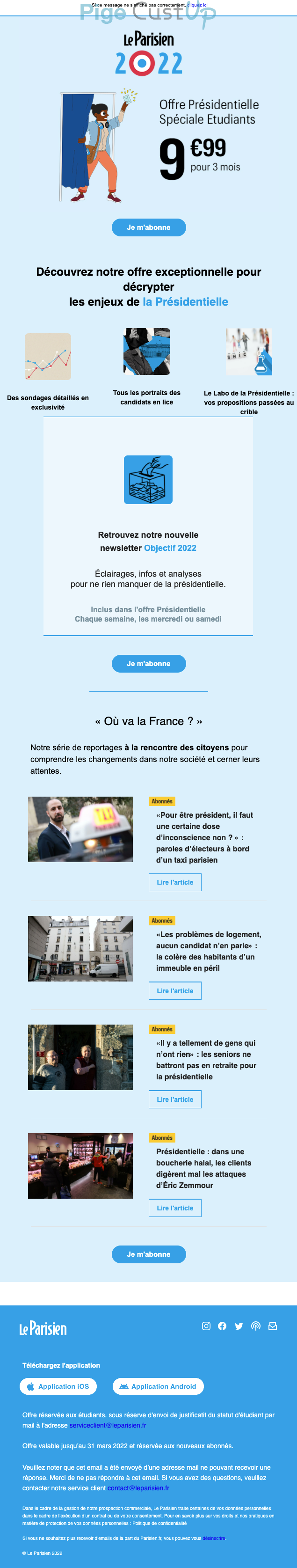This screenshot has width=297, height=1568.
Task: Open the 'cliquez ici' view-in-browser link
Action: tap(197, 5)
